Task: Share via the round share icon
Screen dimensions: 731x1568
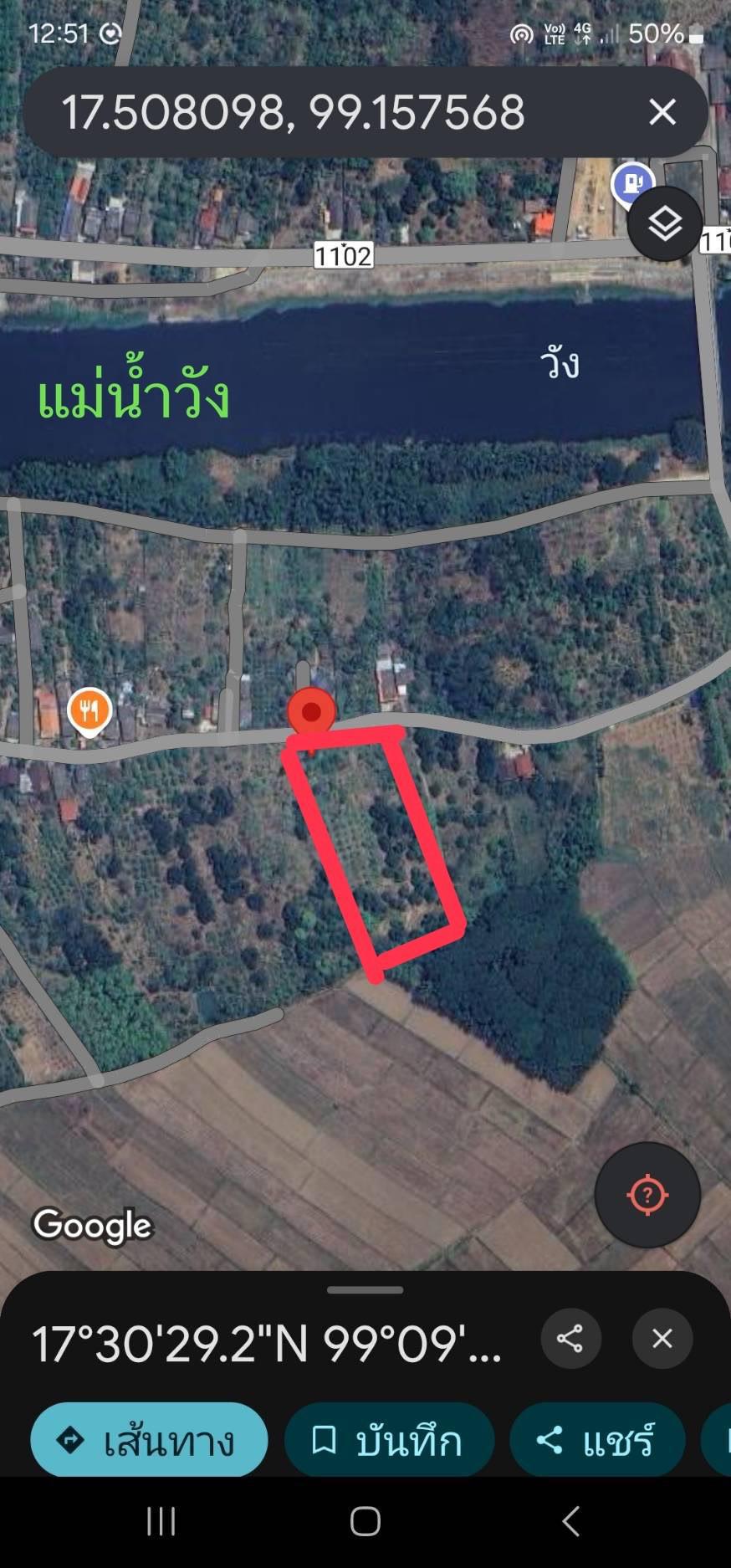Action: [570, 1339]
